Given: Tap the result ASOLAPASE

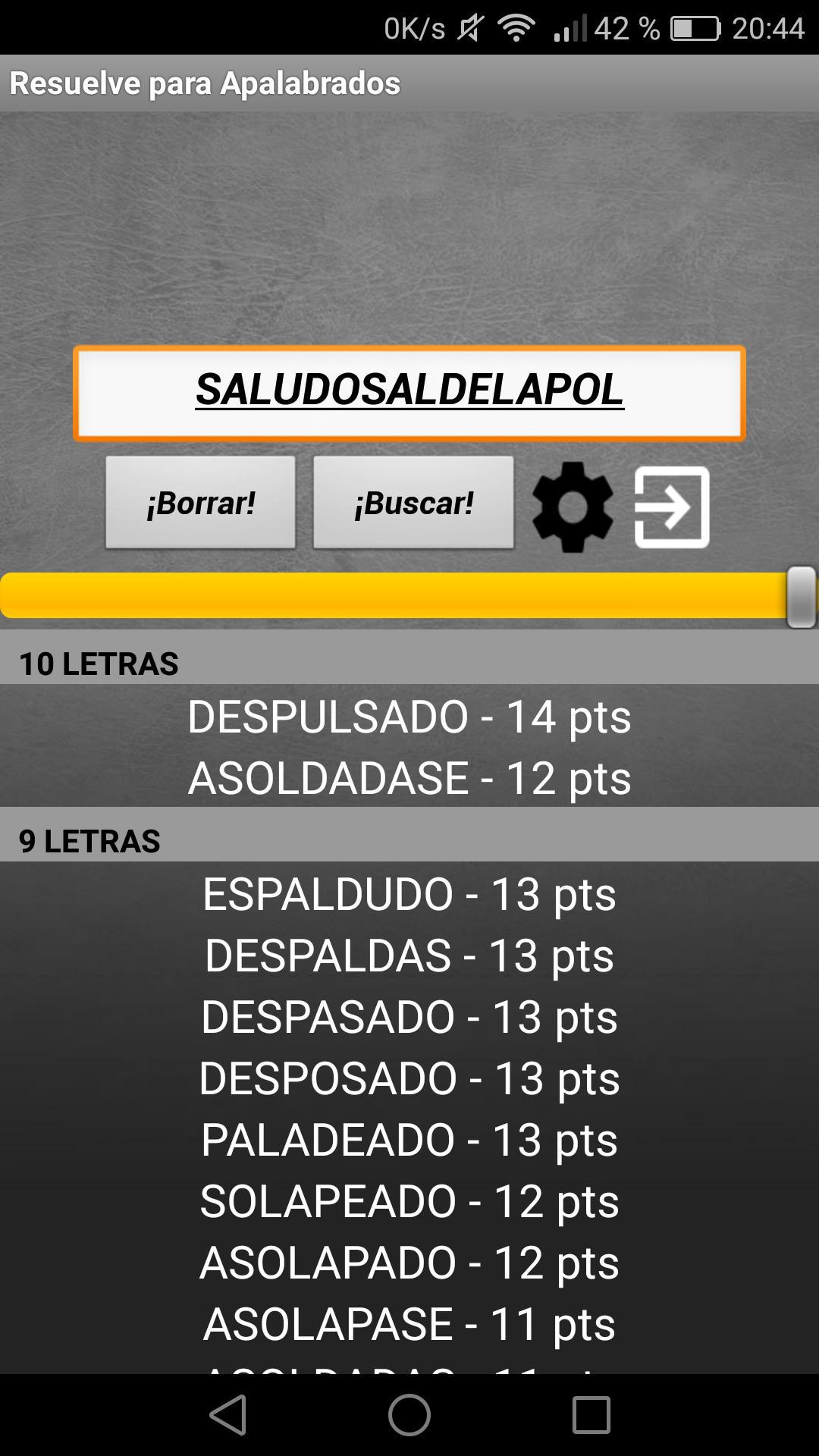Looking at the screenshot, I should coord(409,1325).
